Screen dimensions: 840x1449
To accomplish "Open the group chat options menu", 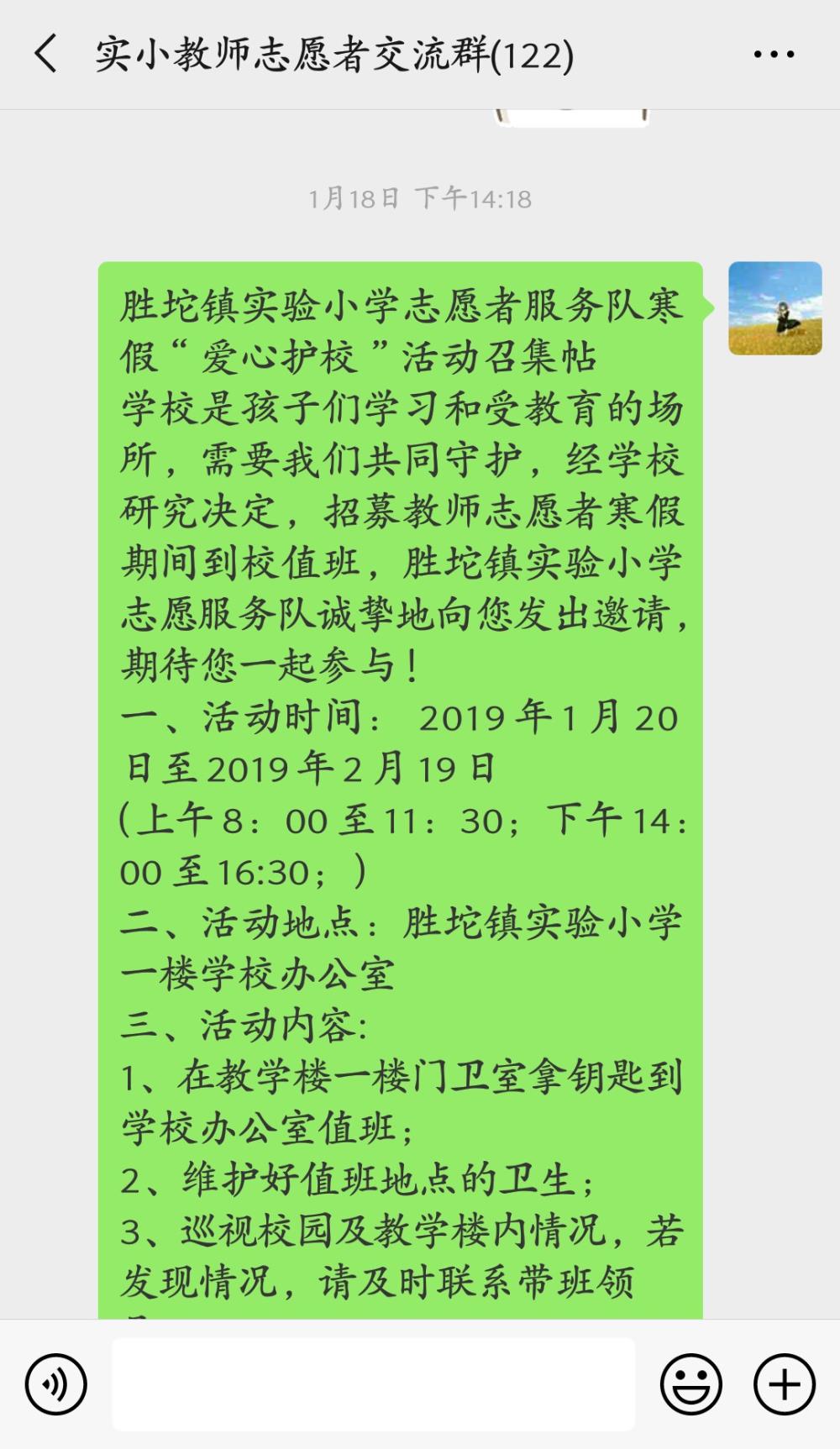I will point(774,55).
